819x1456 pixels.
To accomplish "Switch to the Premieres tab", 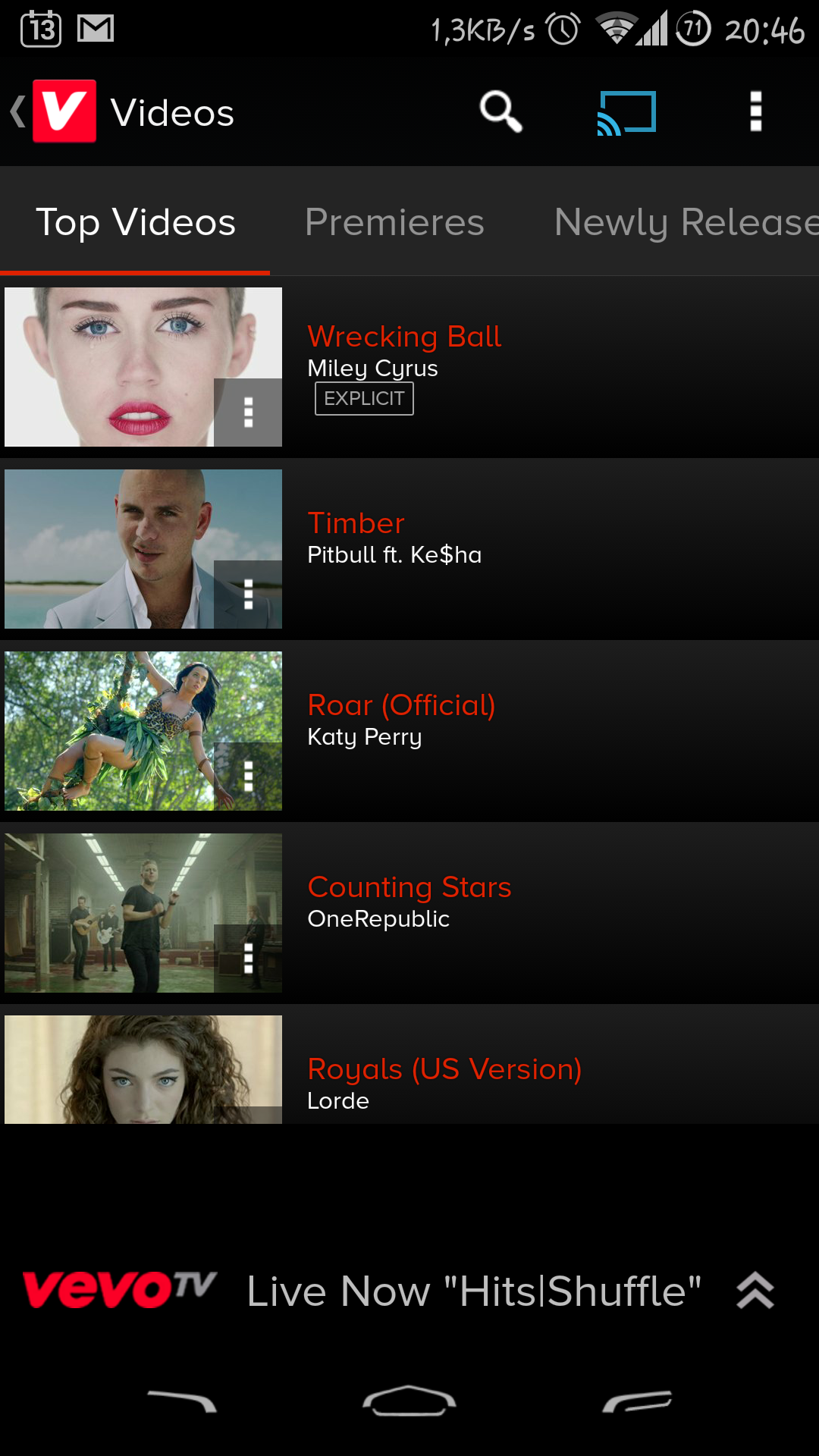I will [394, 222].
